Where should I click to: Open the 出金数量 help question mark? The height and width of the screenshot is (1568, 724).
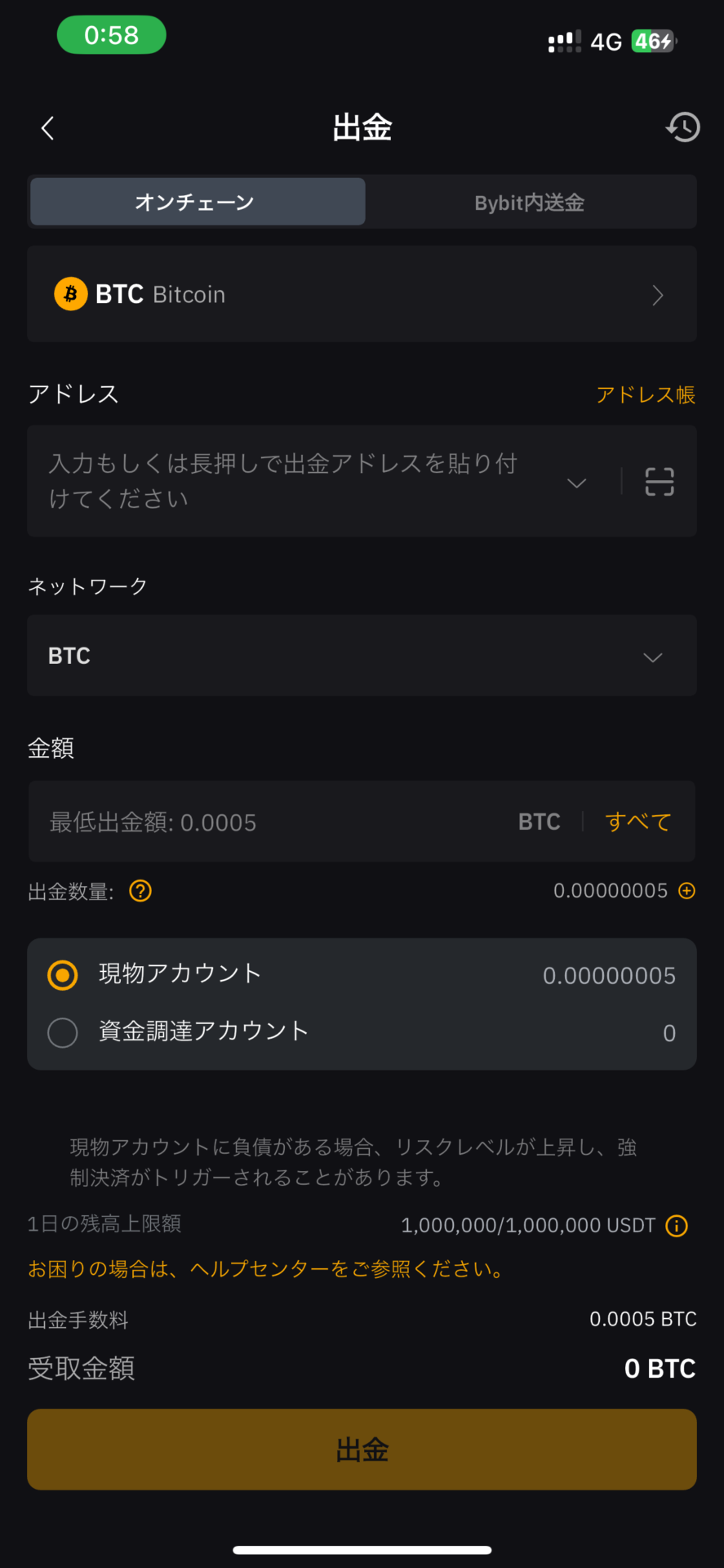tap(141, 891)
